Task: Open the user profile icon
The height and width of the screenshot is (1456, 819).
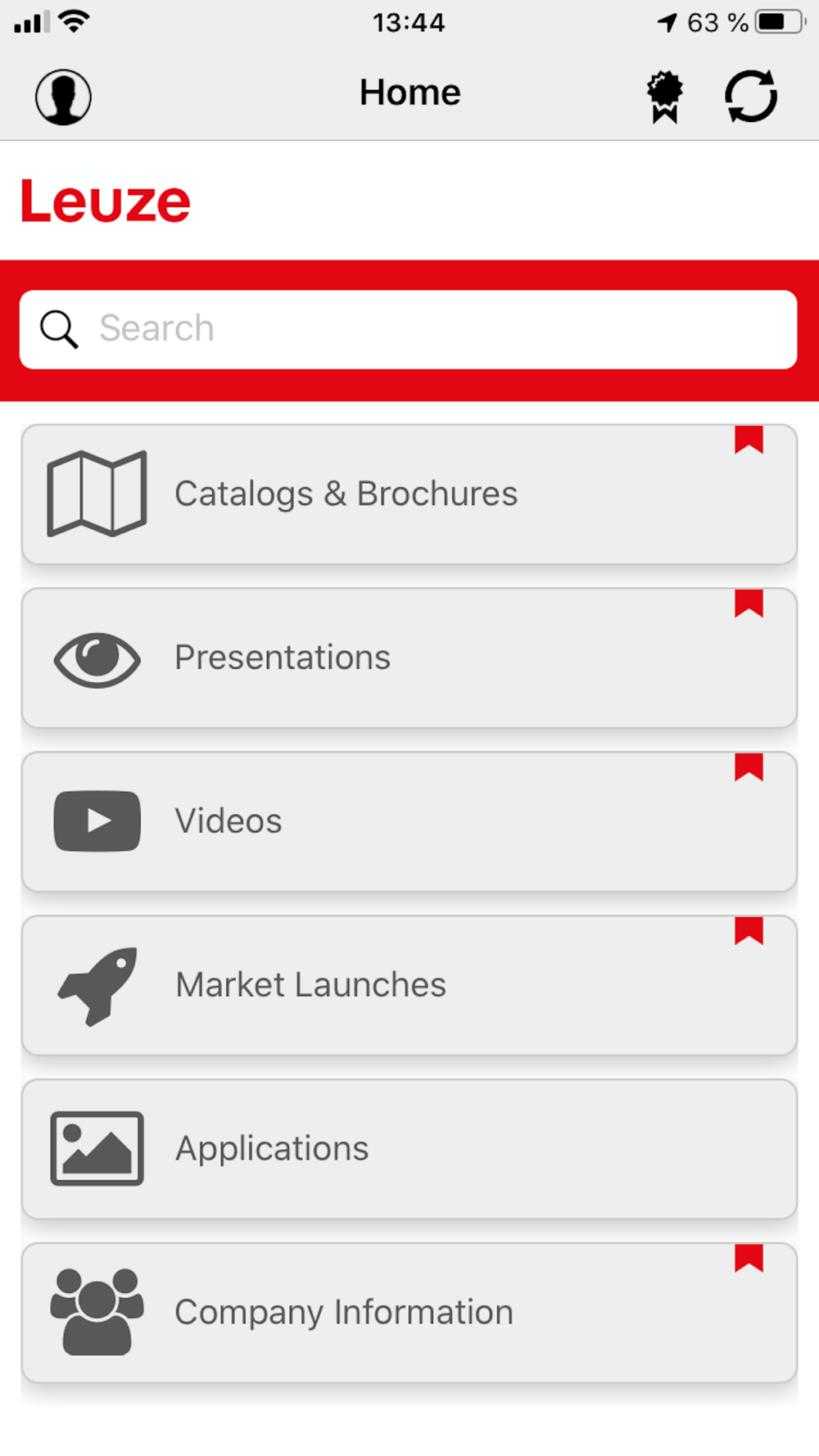Action: [63, 97]
